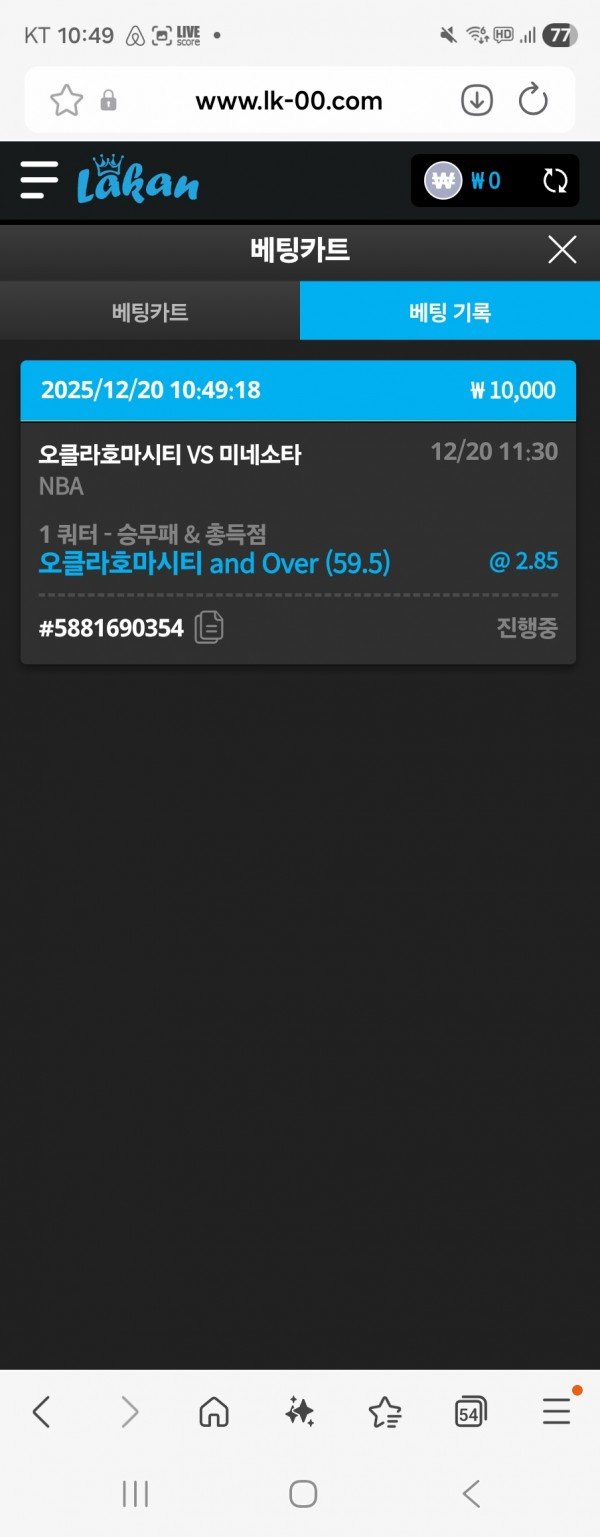Open the ₩10,000 bet record header
Viewport: 600px width, 1537px height.
point(298,390)
